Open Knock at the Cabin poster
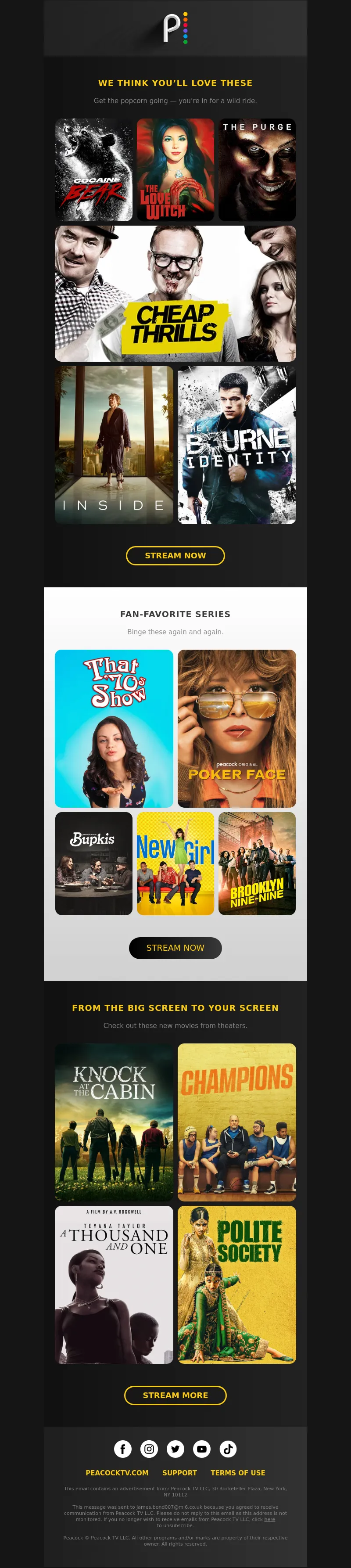The image size is (351, 1568). point(114,1122)
